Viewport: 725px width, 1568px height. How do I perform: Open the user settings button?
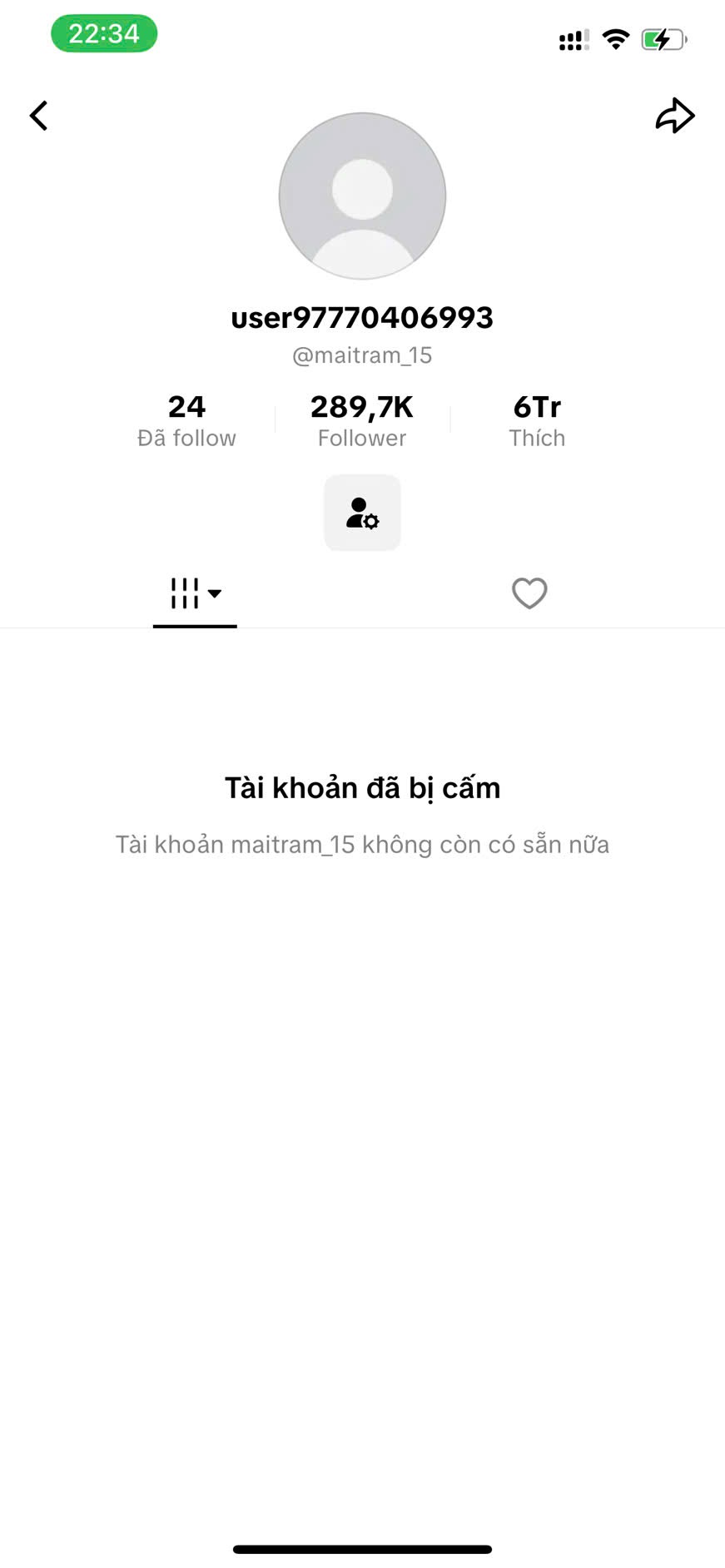[362, 513]
